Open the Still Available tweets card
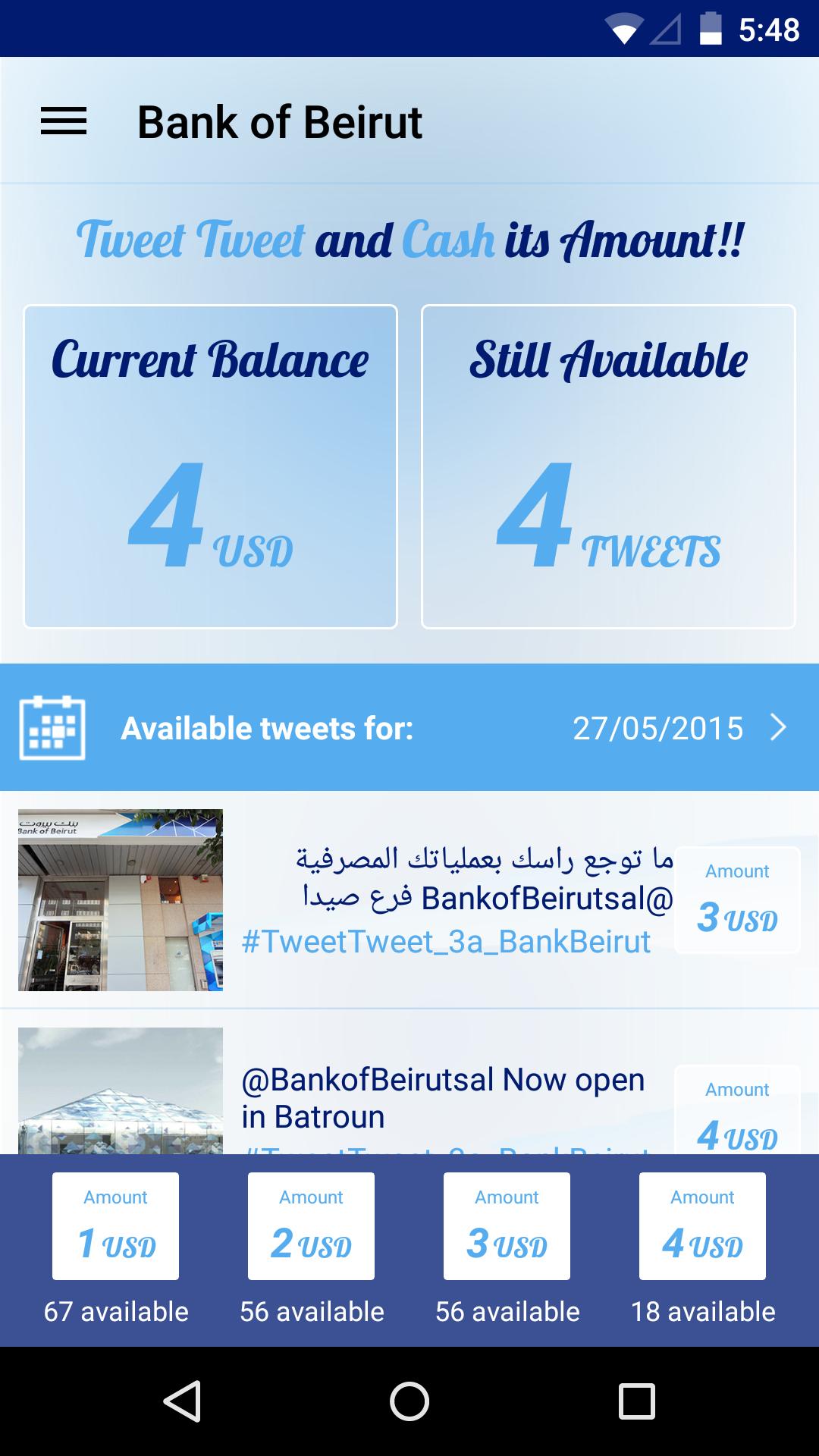819x1456 pixels. click(x=608, y=466)
